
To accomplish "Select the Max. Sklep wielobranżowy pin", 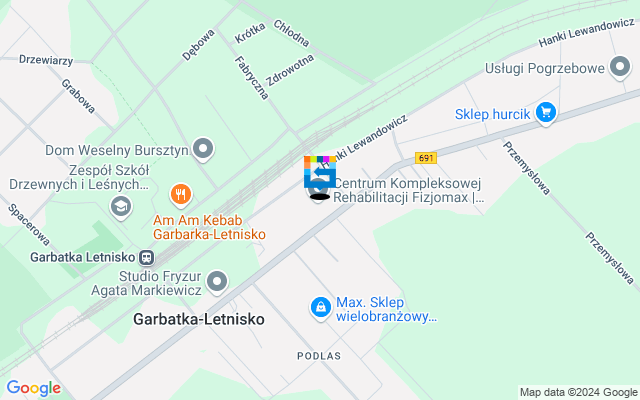I will 320,308.
